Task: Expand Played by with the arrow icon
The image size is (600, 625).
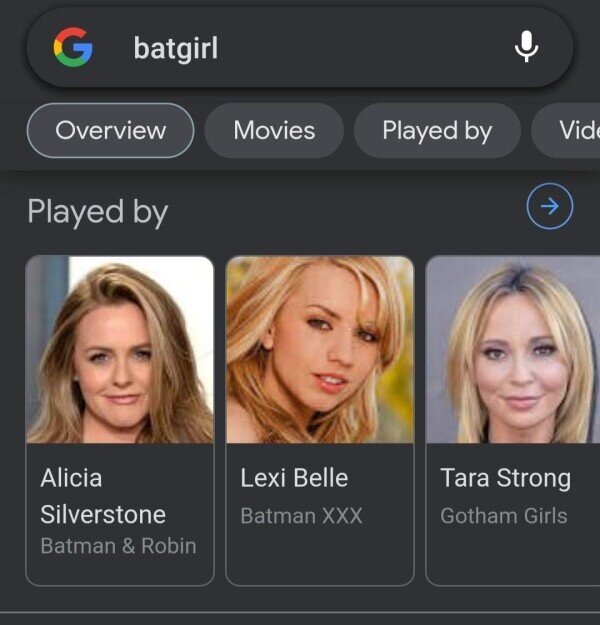Action: [549, 207]
